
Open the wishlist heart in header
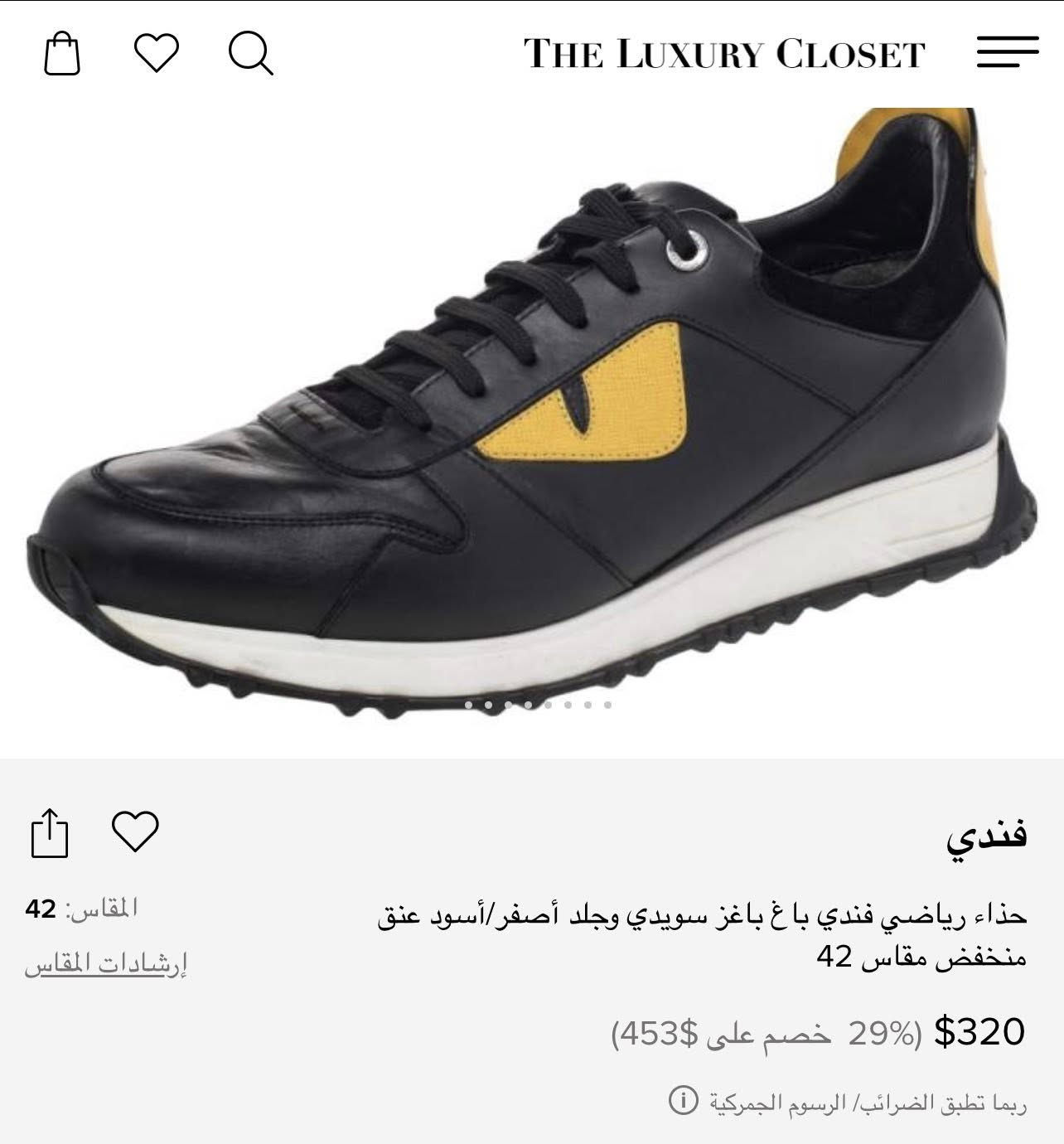coord(156,53)
